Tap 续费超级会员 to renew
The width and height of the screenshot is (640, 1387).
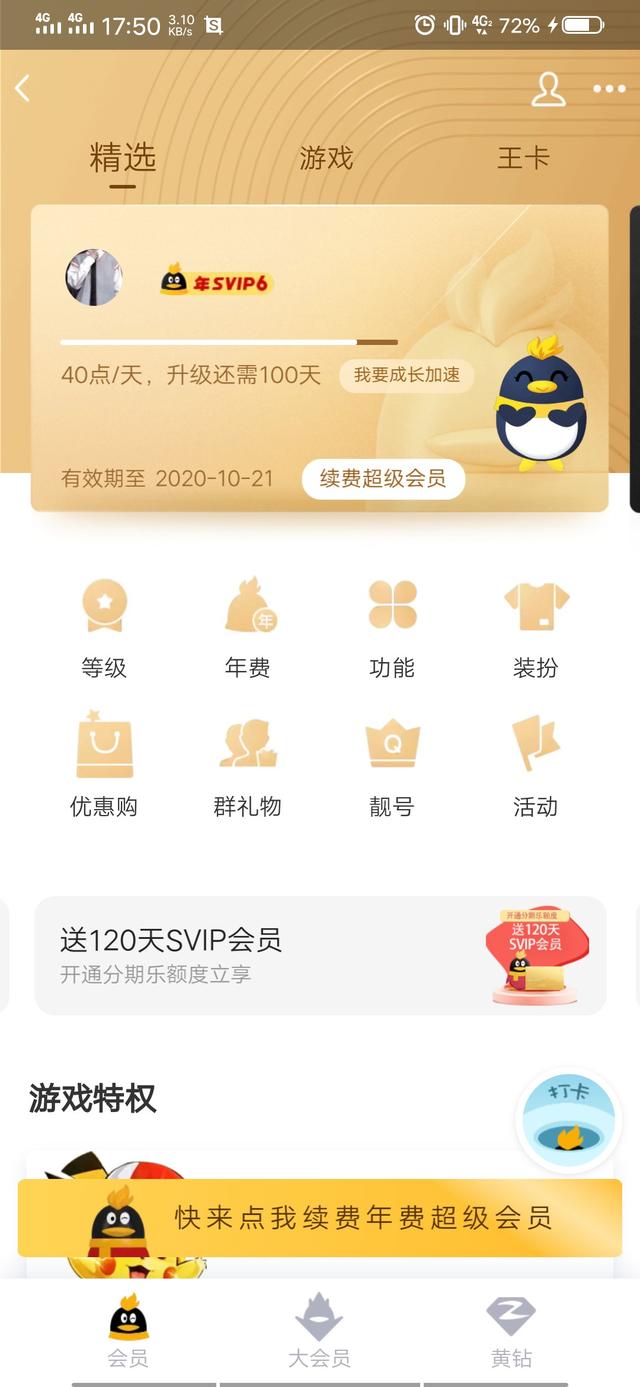(383, 478)
